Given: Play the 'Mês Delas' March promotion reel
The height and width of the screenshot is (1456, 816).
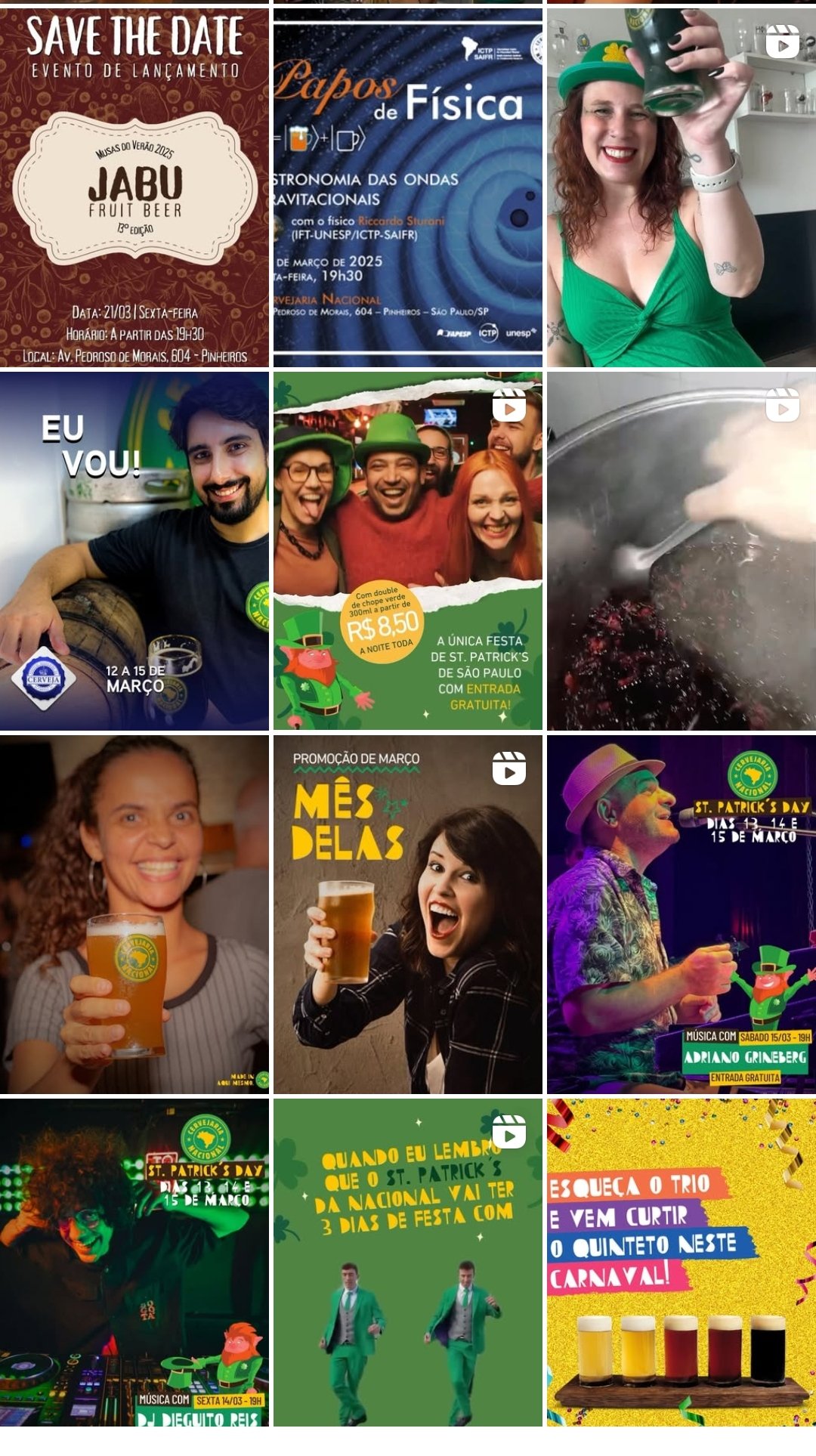Looking at the screenshot, I should (x=408, y=914).
